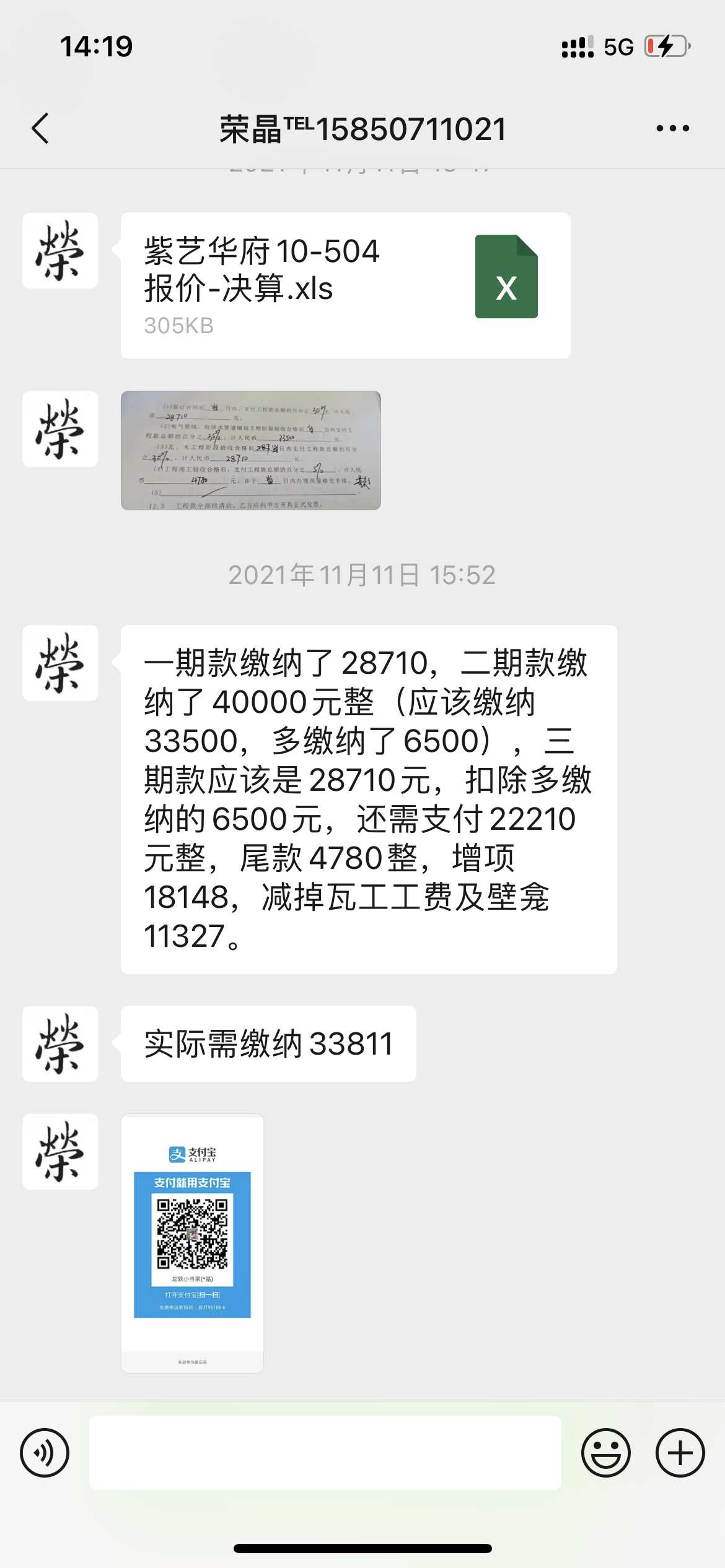725x1568 pixels.
Task: Focus the message text field
Action: [x=325, y=1453]
